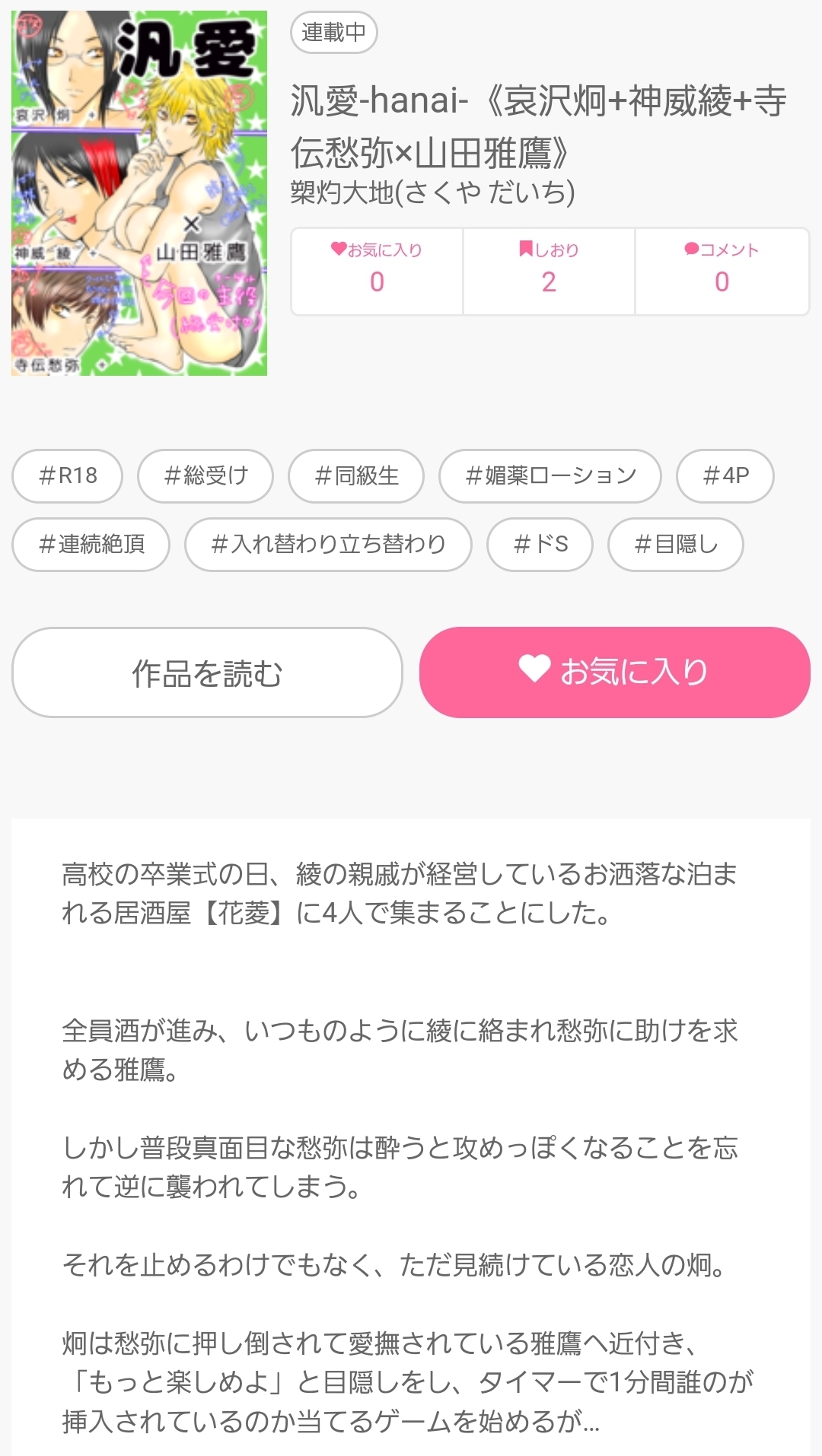Add the work with pink お気に入り button

[614, 672]
